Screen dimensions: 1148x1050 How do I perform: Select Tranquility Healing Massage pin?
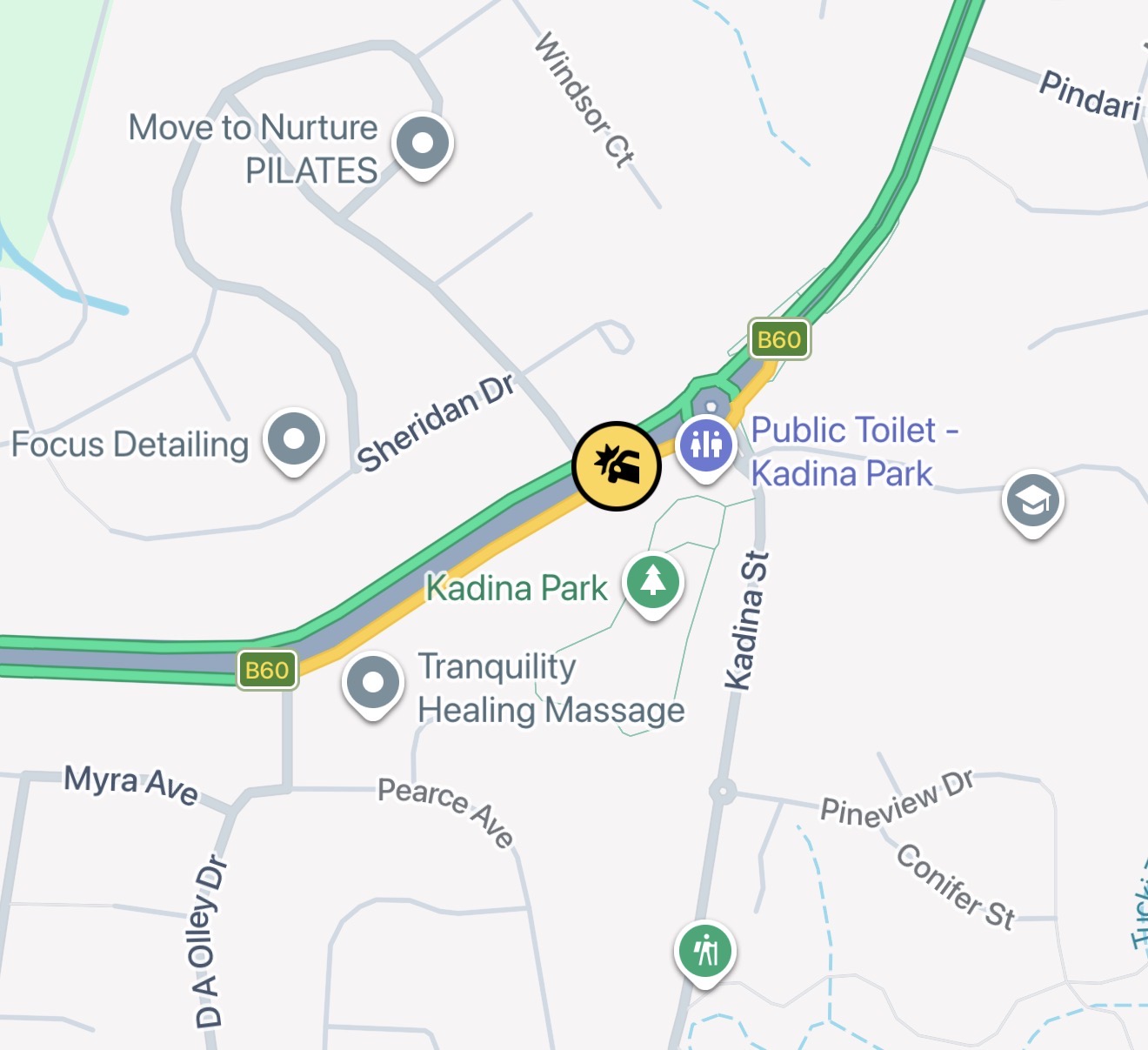click(x=373, y=683)
